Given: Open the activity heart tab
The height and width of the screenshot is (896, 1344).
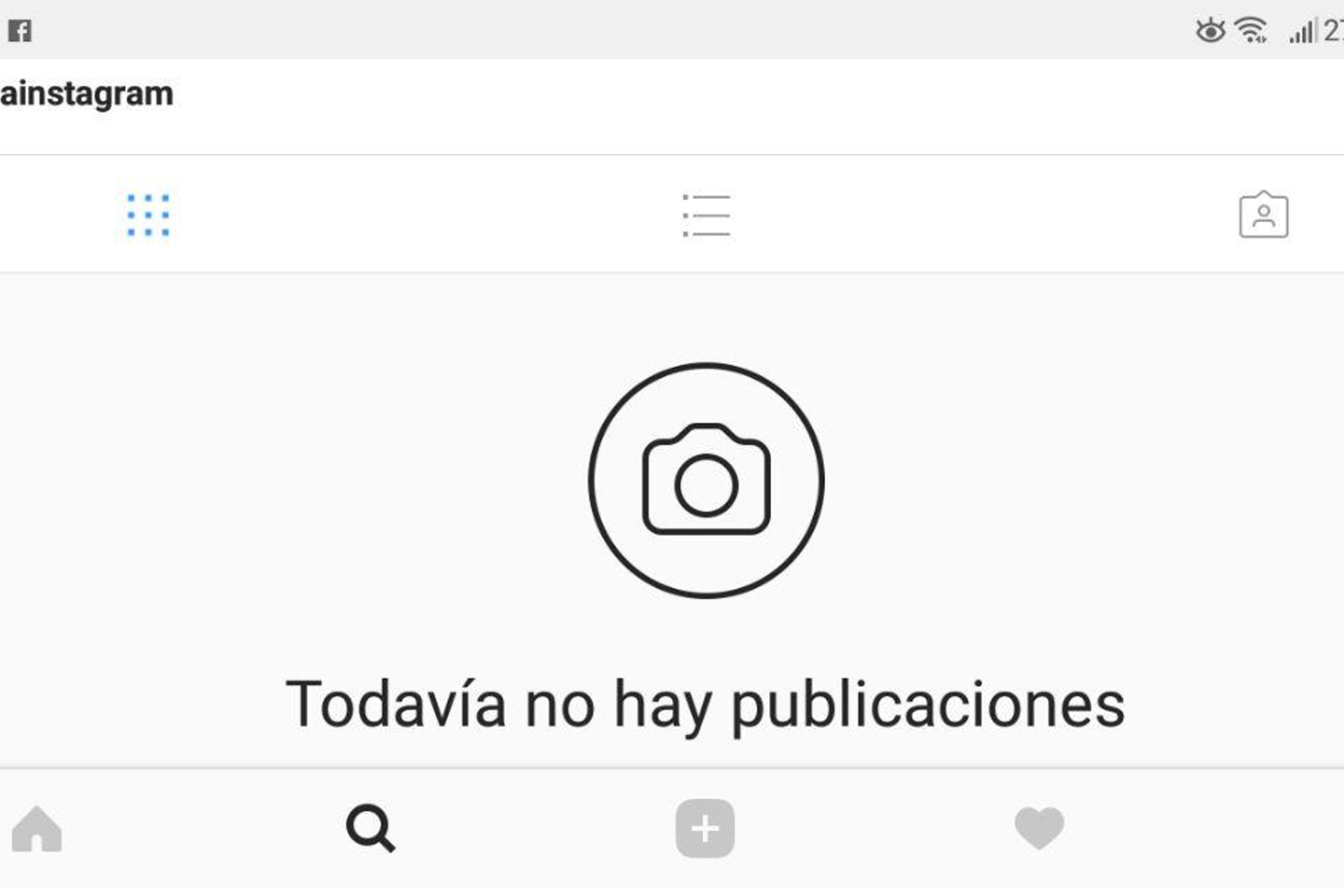Looking at the screenshot, I should pyautogui.click(x=1039, y=829).
